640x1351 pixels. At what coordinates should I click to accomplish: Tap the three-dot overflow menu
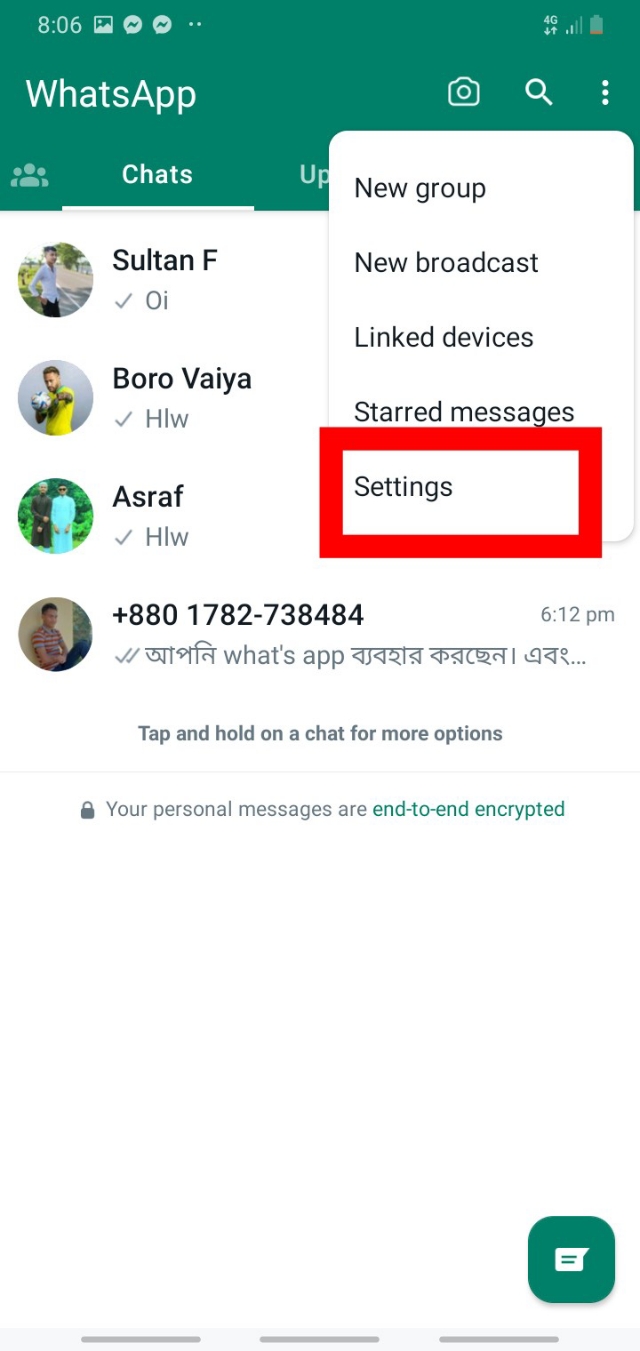click(x=605, y=94)
